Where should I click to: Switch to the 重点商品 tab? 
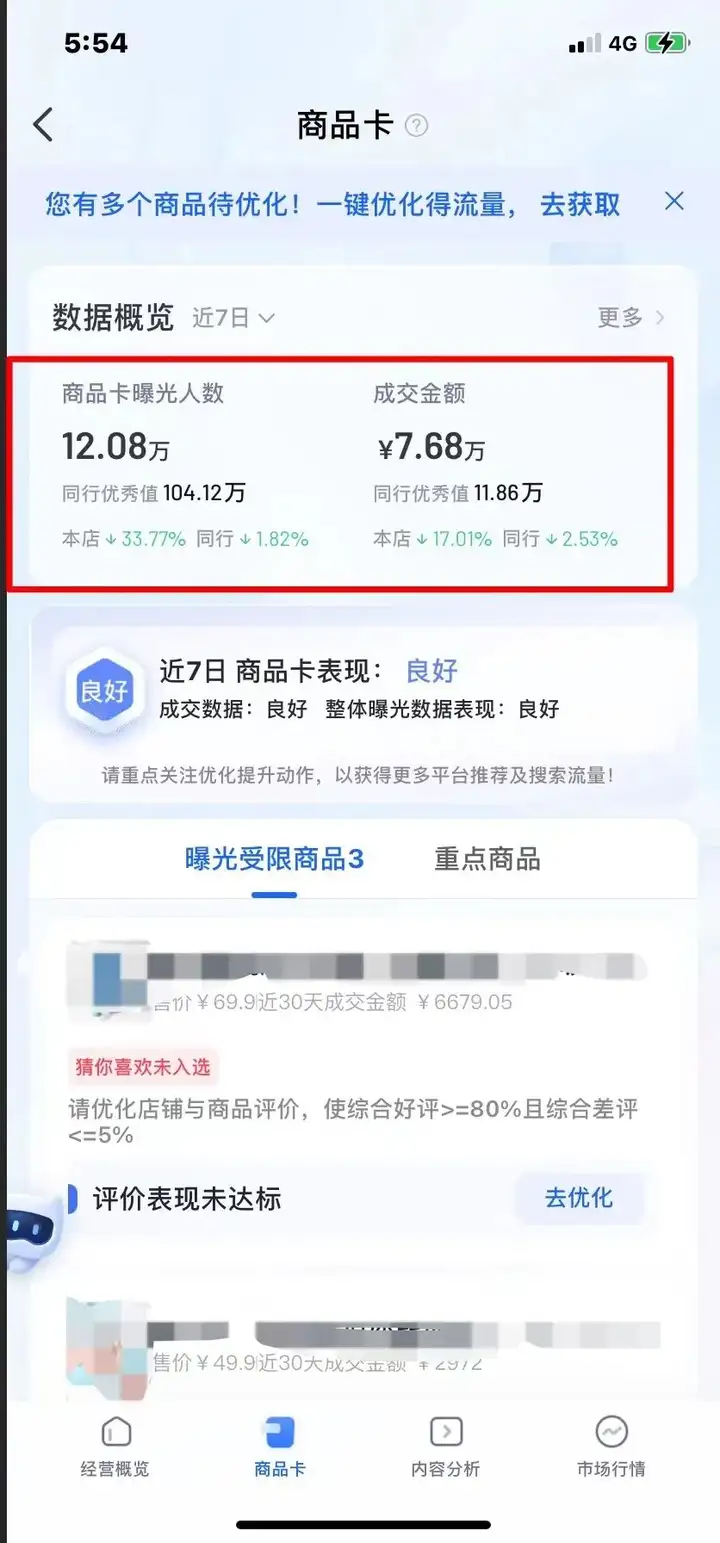(487, 858)
